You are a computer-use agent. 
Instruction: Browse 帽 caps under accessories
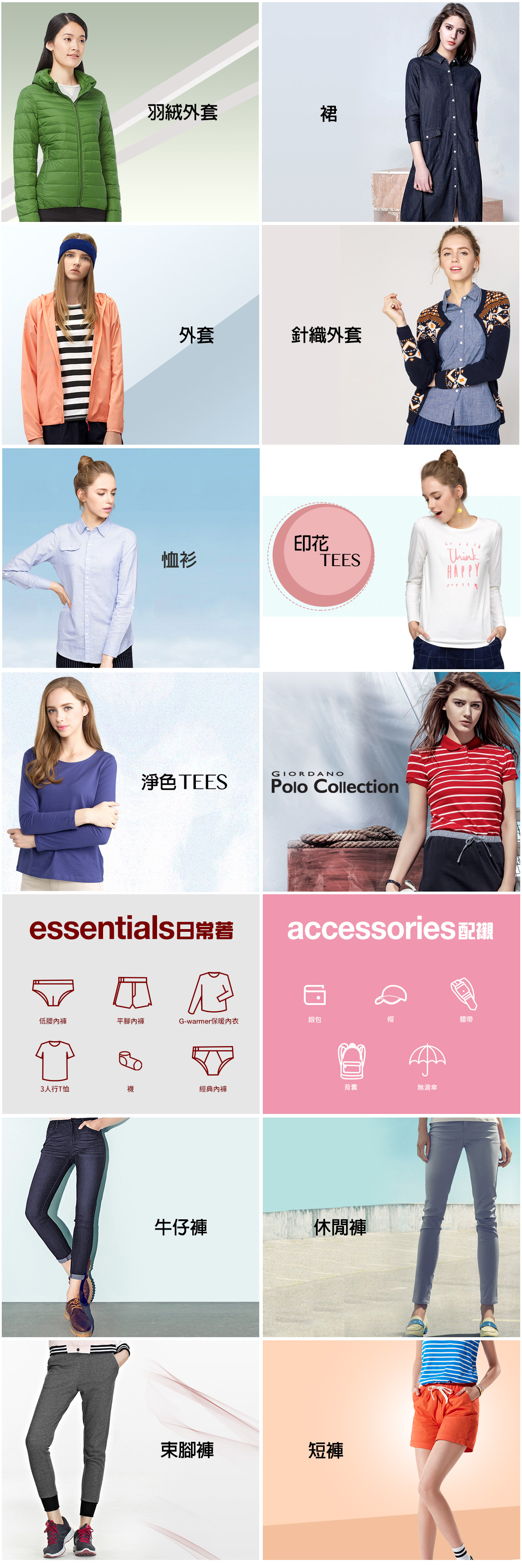[x=390, y=1001]
